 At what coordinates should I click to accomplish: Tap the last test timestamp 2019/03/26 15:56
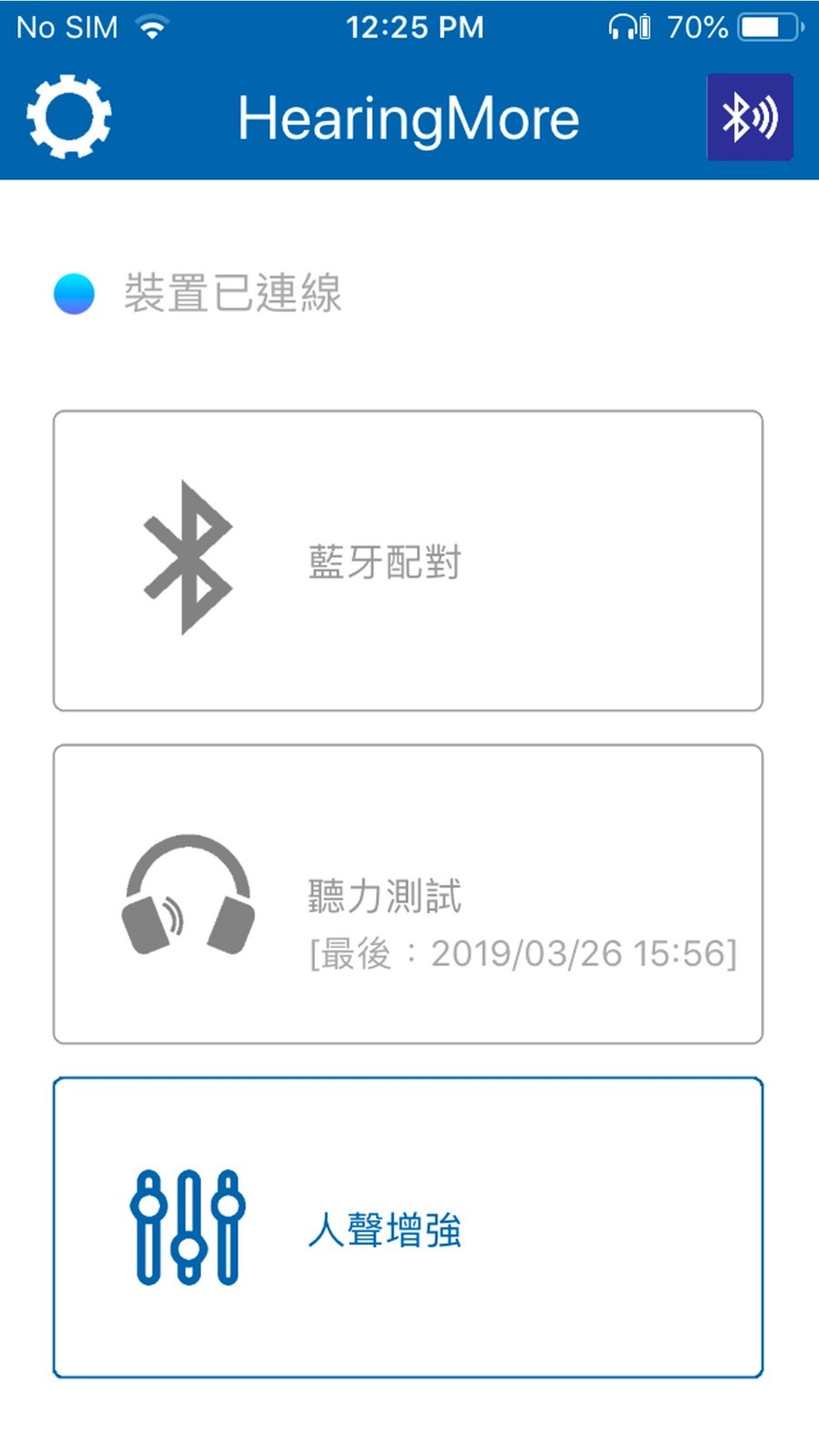523,954
